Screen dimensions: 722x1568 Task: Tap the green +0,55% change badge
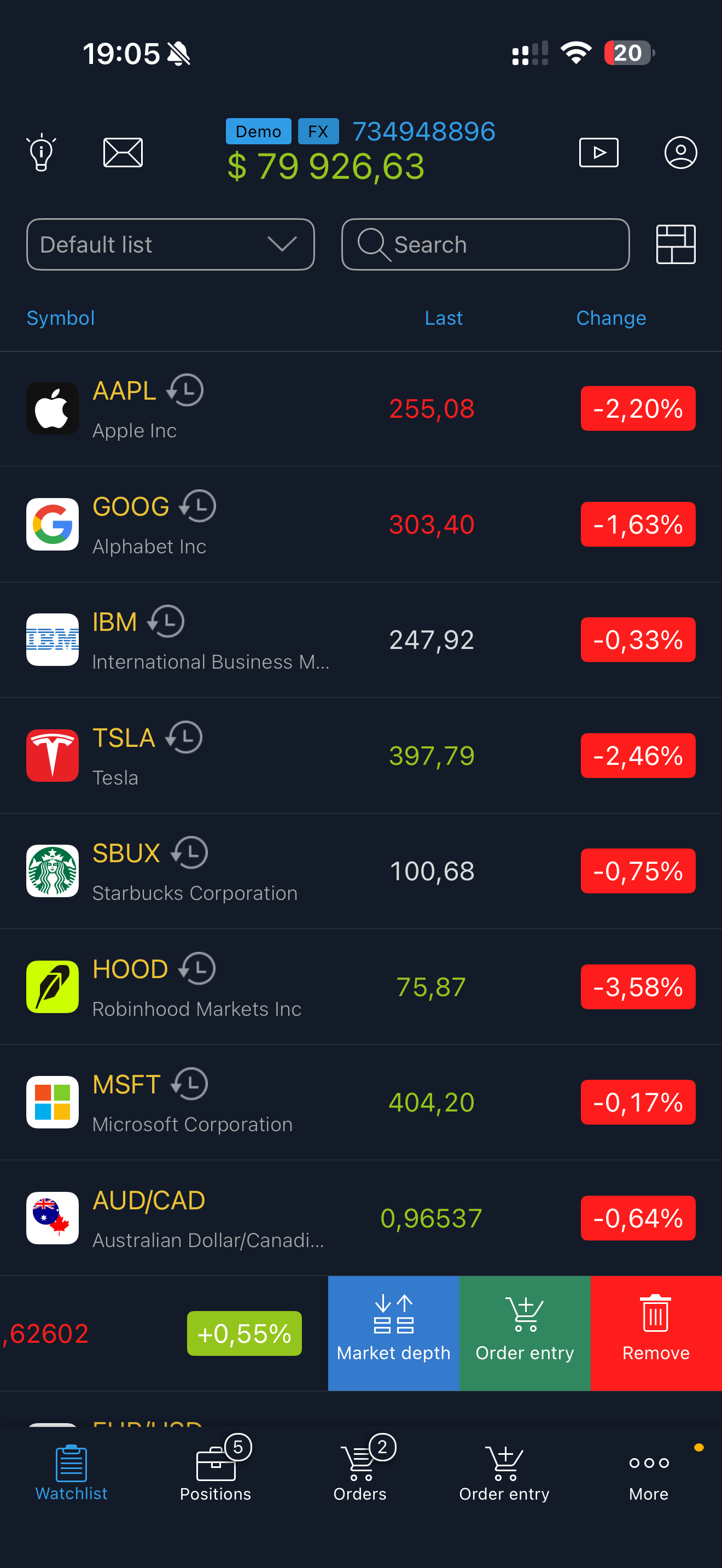[x=244, y=1333]
